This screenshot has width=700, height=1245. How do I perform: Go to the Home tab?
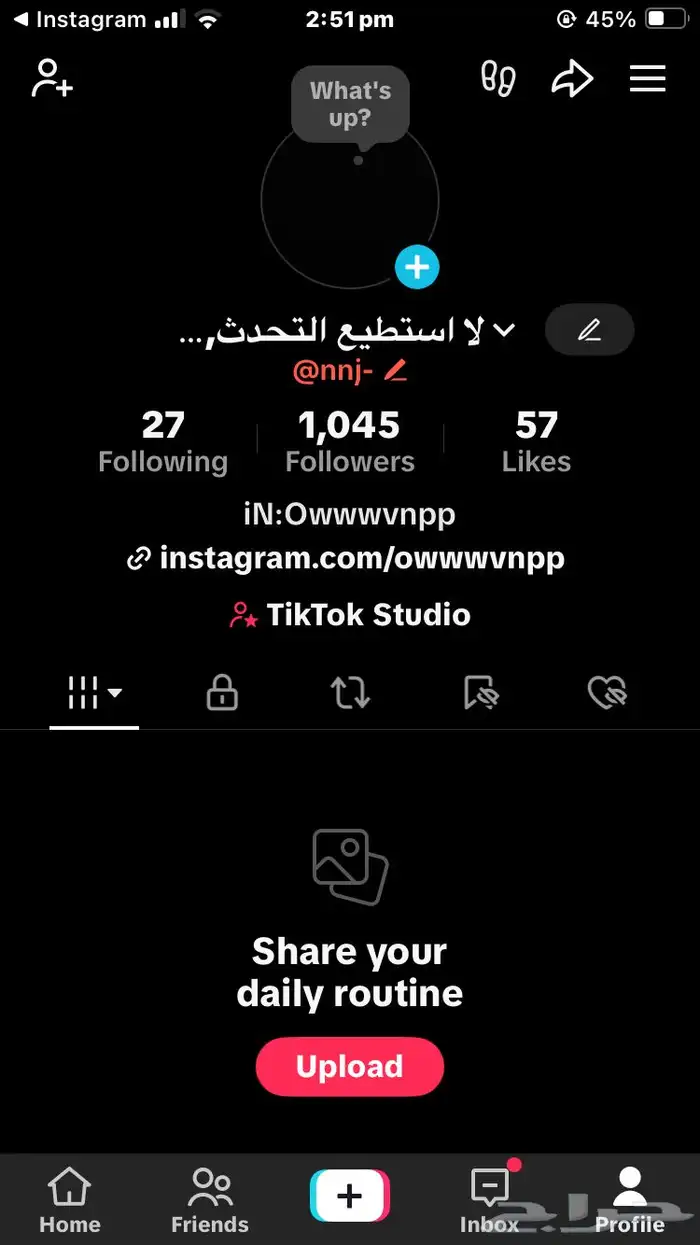coord(69,1200)
